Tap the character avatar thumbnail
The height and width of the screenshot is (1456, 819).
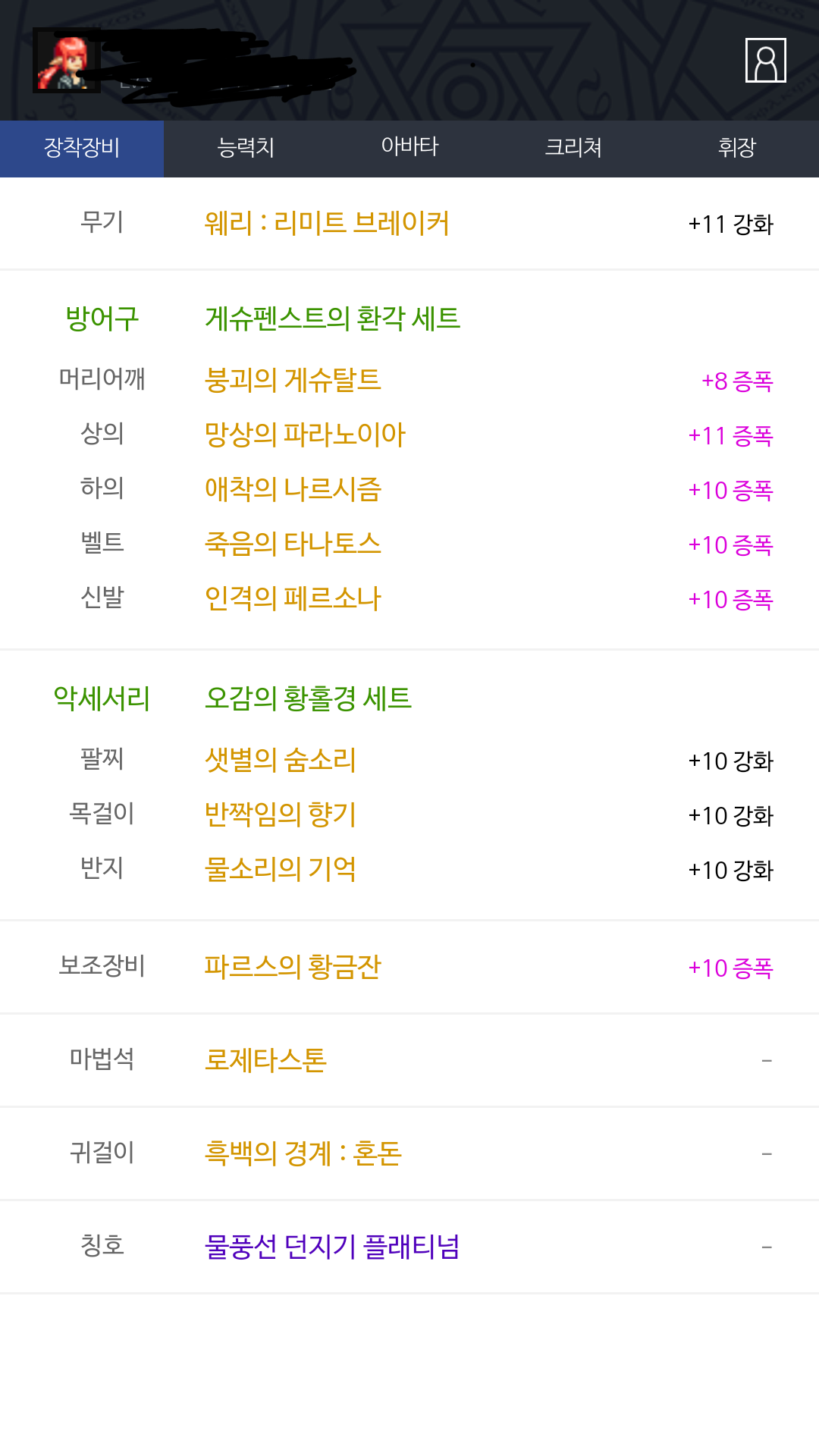[x=67, y=62]
